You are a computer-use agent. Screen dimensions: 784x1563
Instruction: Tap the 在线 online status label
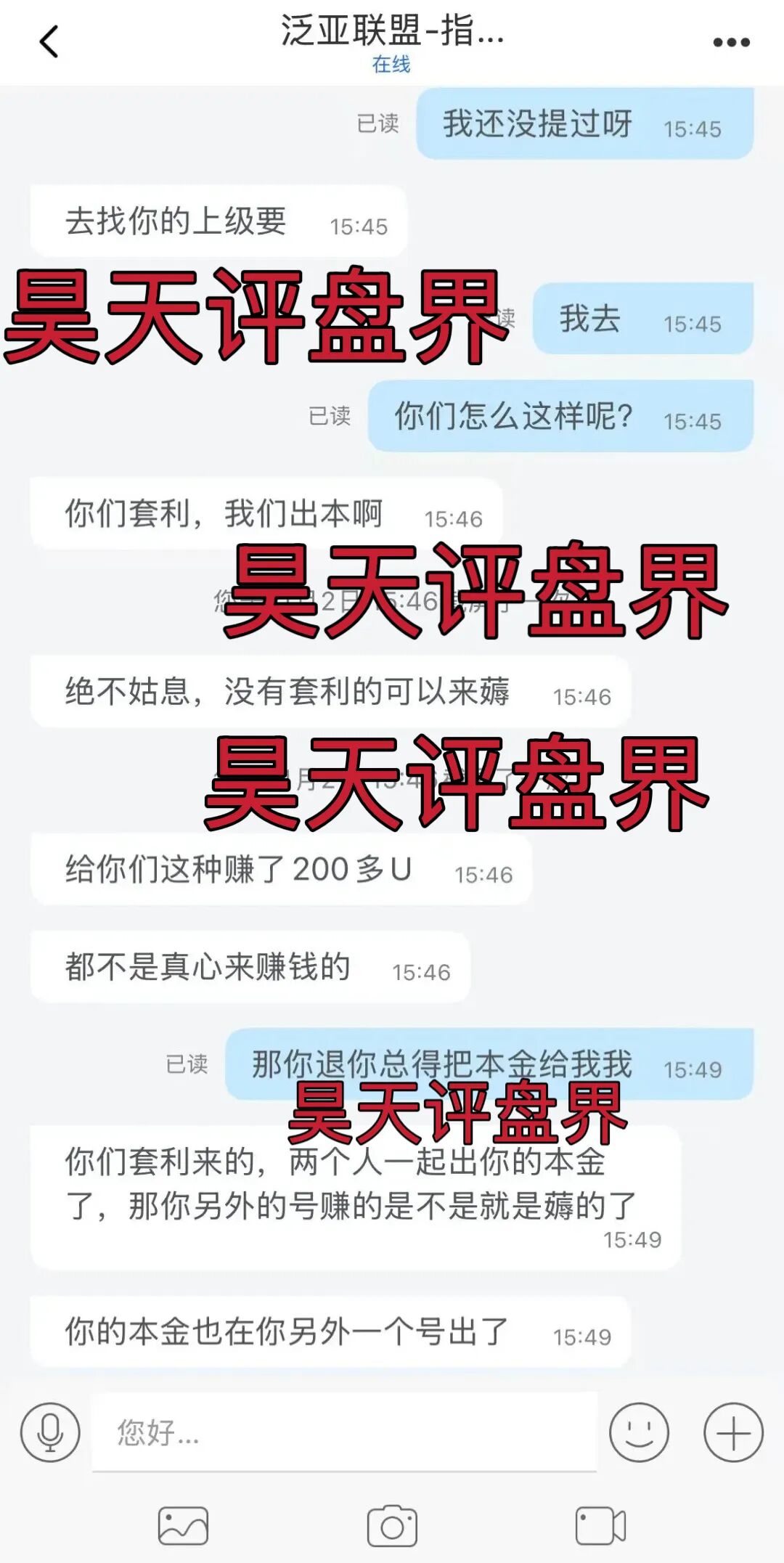[x=392, y=65]
